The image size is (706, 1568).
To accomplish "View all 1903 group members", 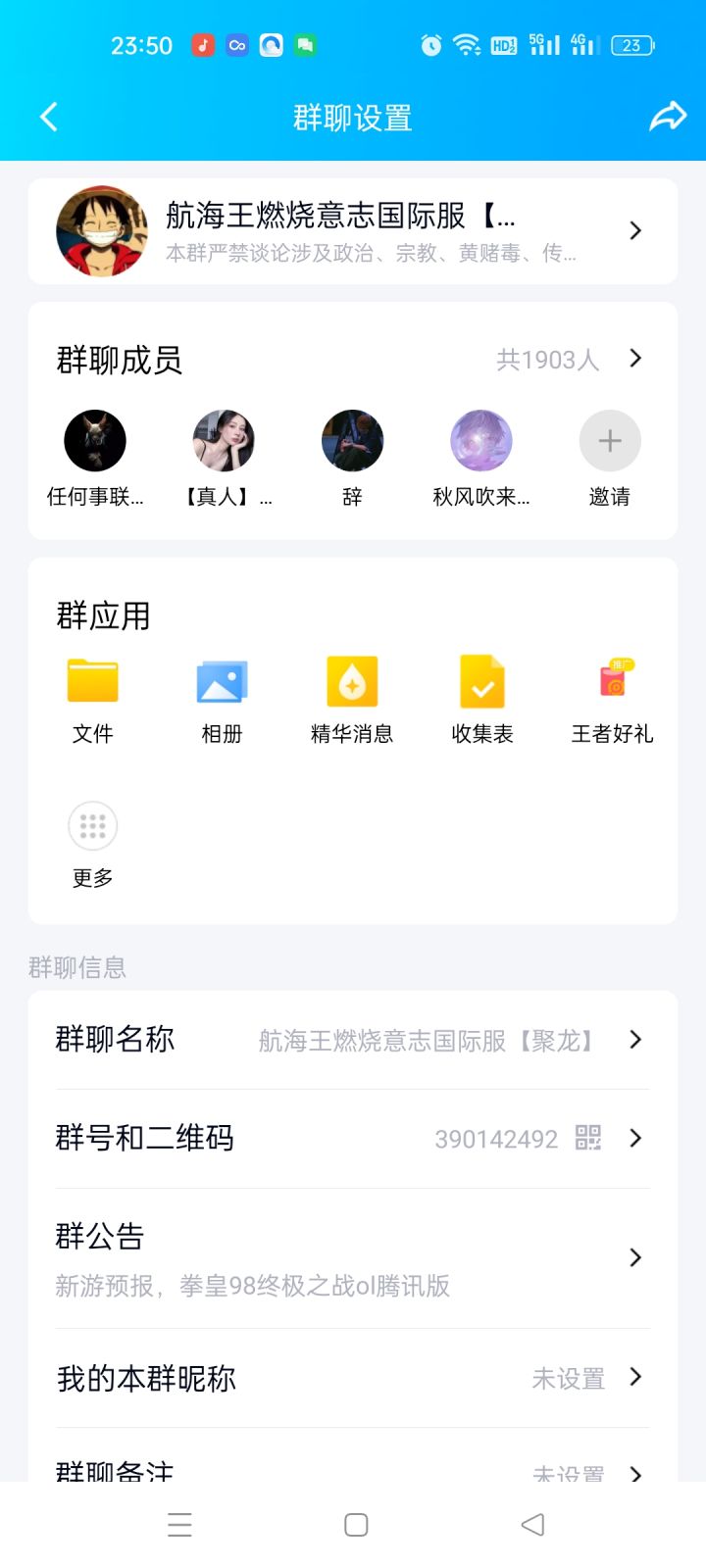I will tap(567, 360).
